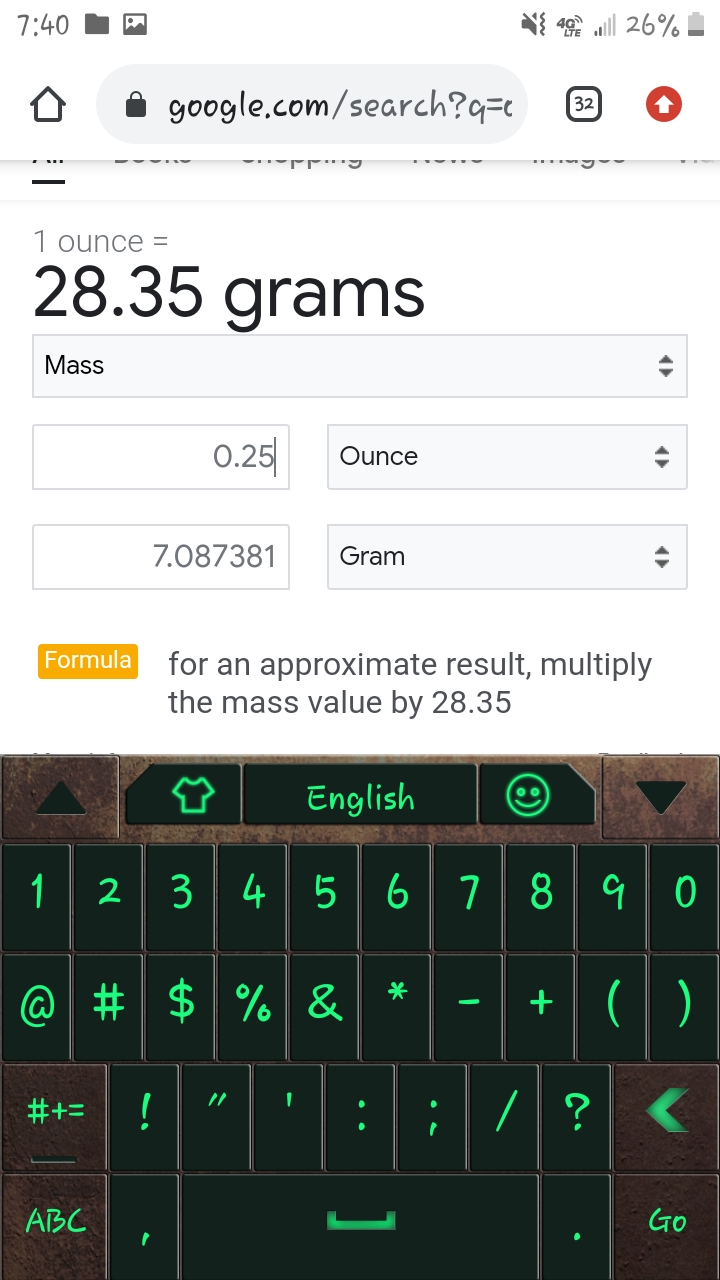The image size is (720, 1280).
Task: Go to the browser home page
Action: click(x=48, y=105)
